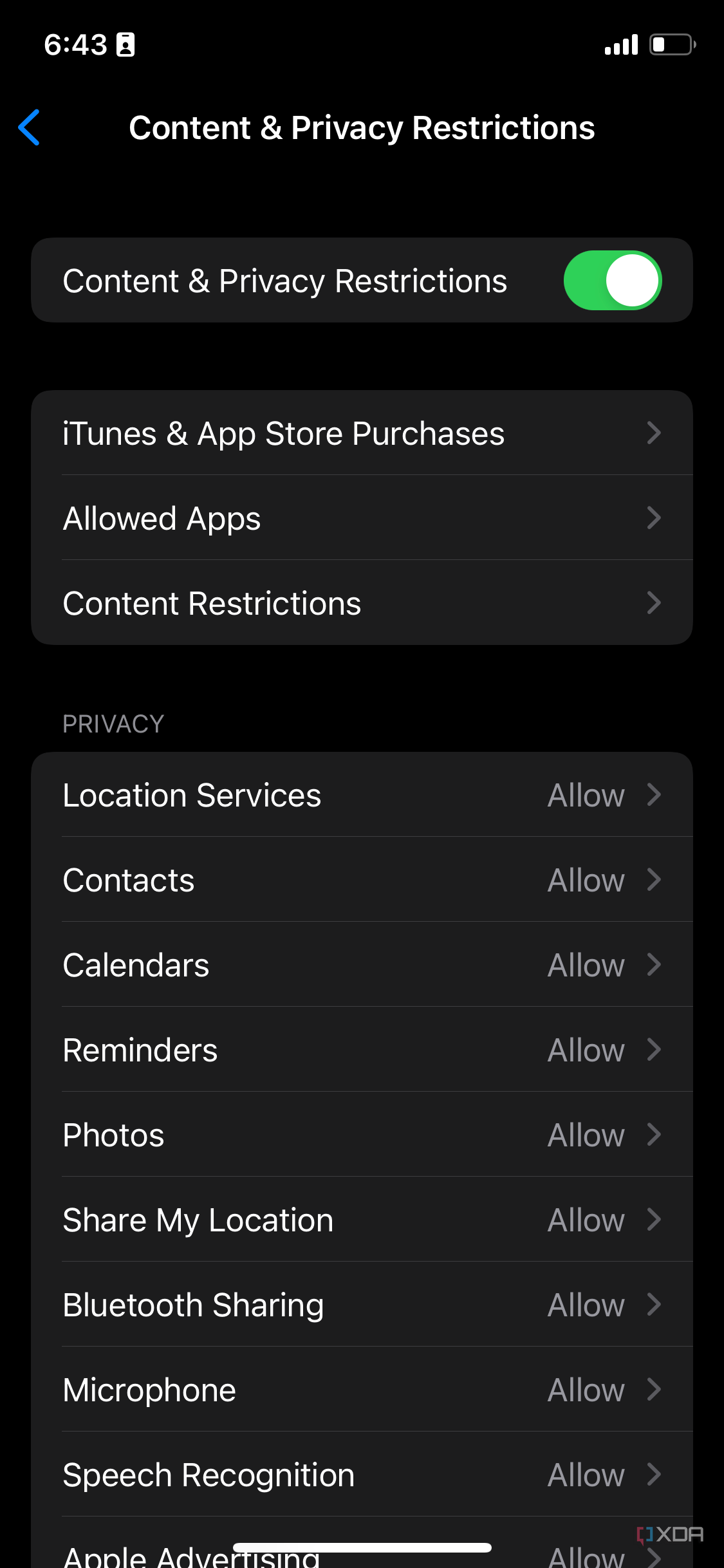This screenshot has height=1568, width=724.
Task: Open Photos restriction settings
Action: pyautogui.click(x=362, y=1134)
